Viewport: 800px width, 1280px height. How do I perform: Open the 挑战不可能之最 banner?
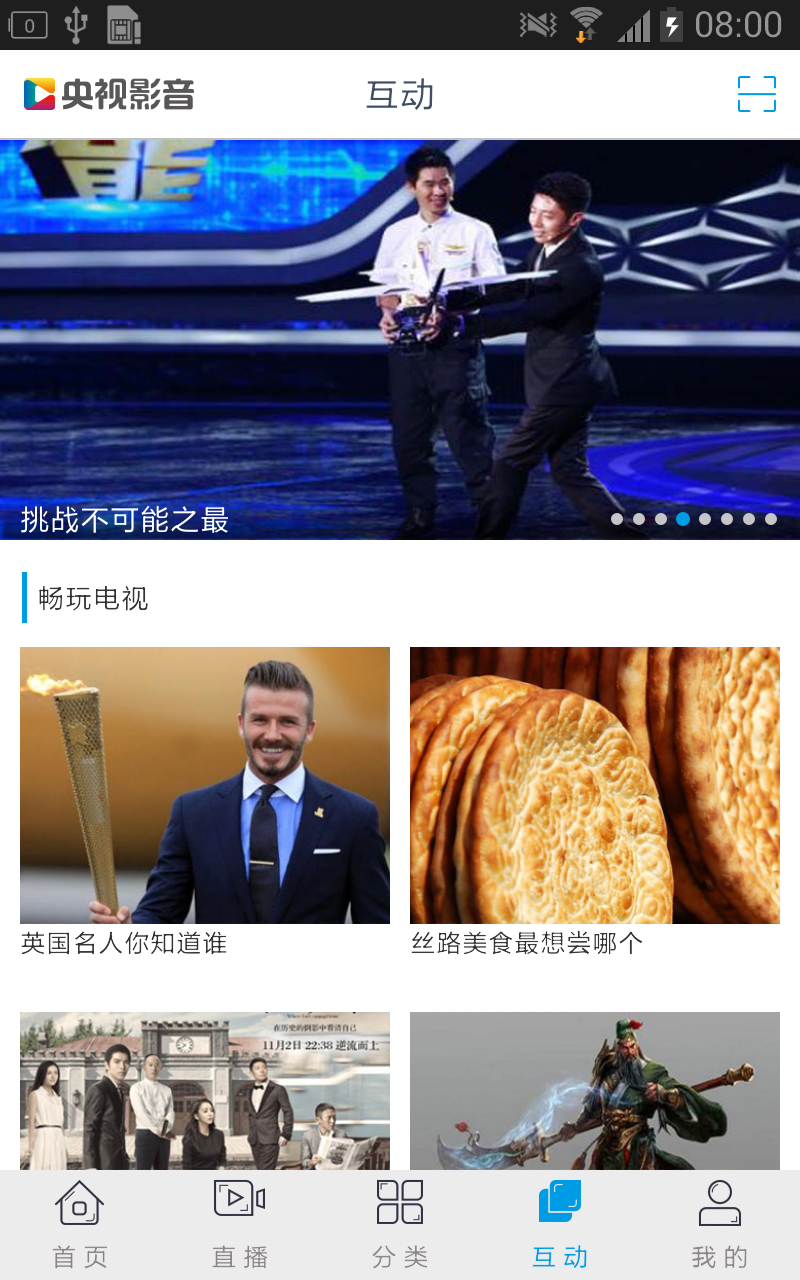coord(400,340)
